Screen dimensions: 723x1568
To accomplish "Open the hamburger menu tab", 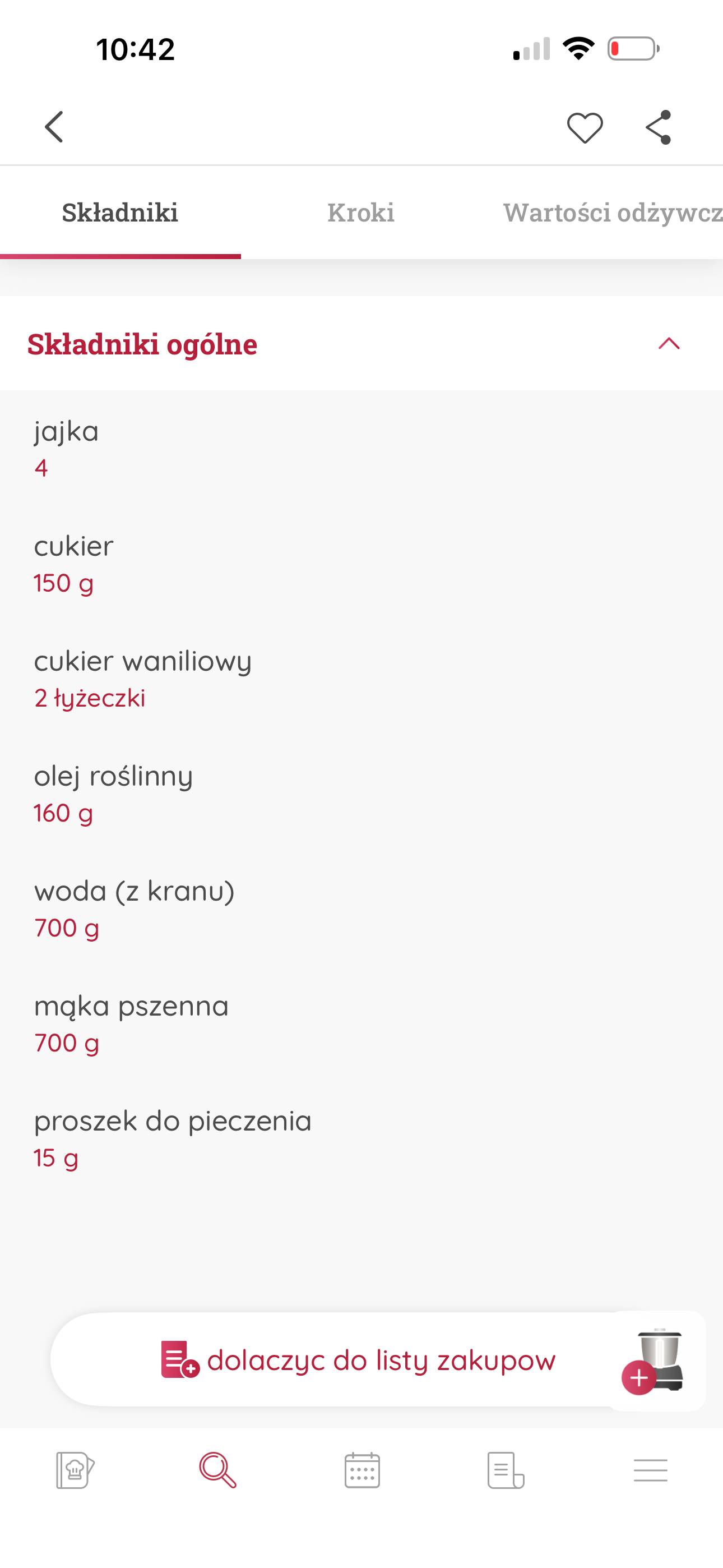I will (x=651, y=1470).
